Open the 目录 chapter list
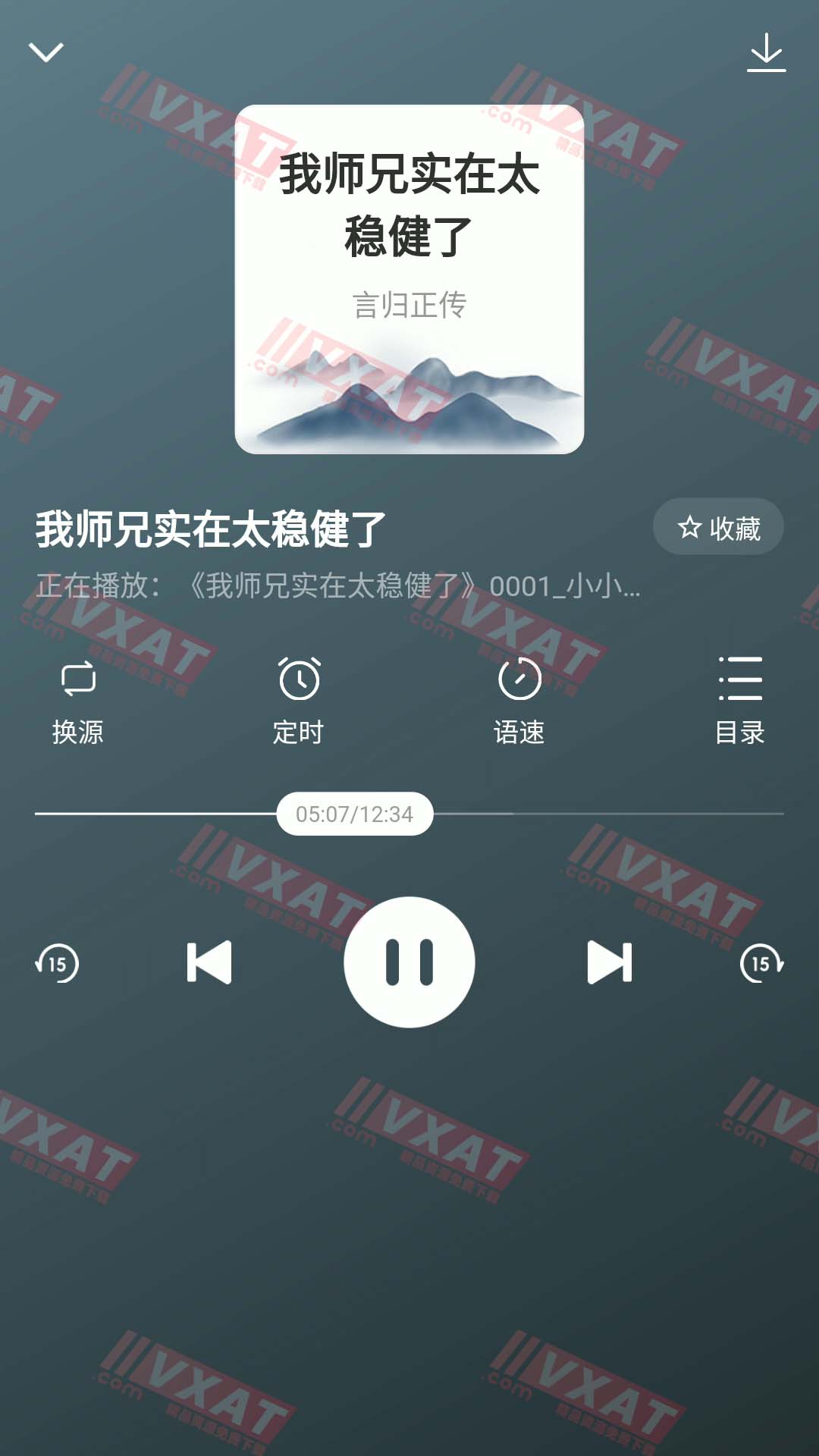 (x=740, y=700)
